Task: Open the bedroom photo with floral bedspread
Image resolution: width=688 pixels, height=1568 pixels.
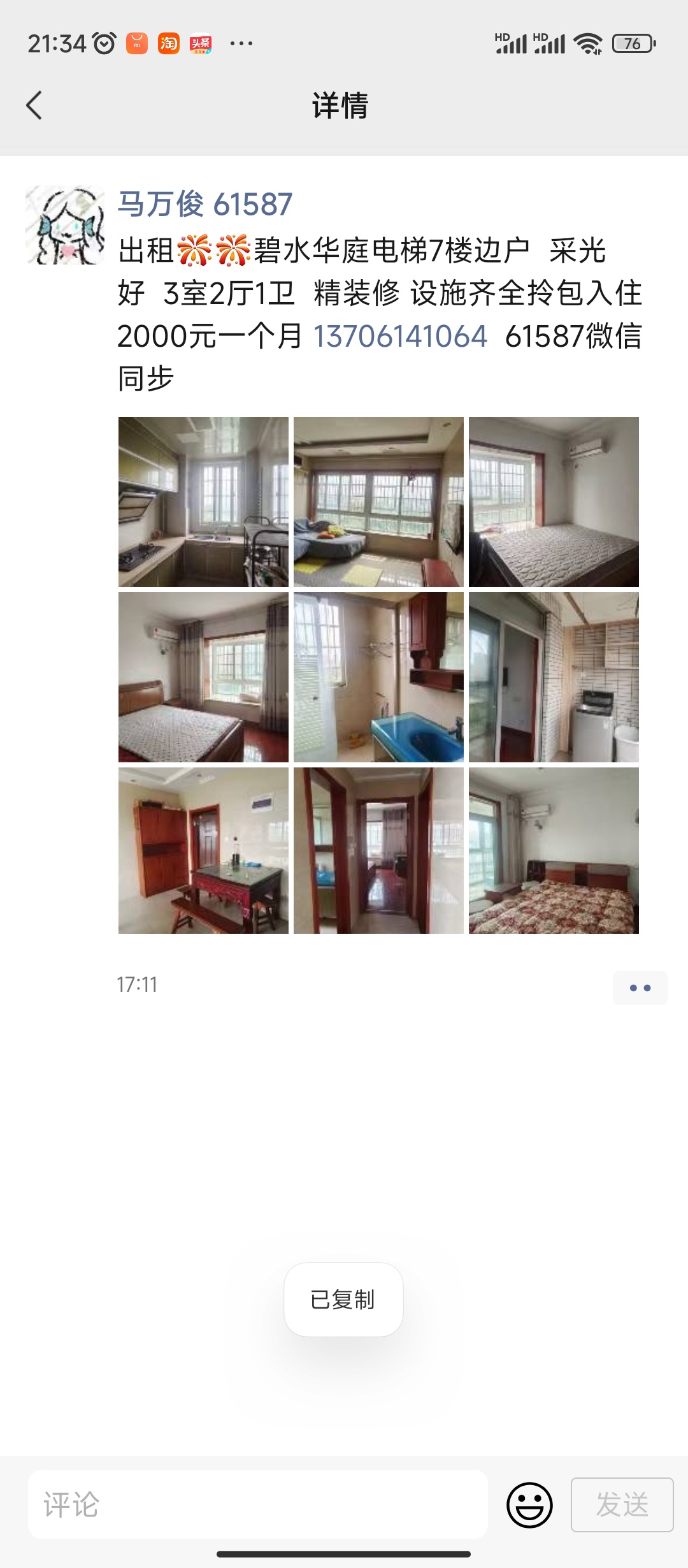Action: (x=554, y=851)
